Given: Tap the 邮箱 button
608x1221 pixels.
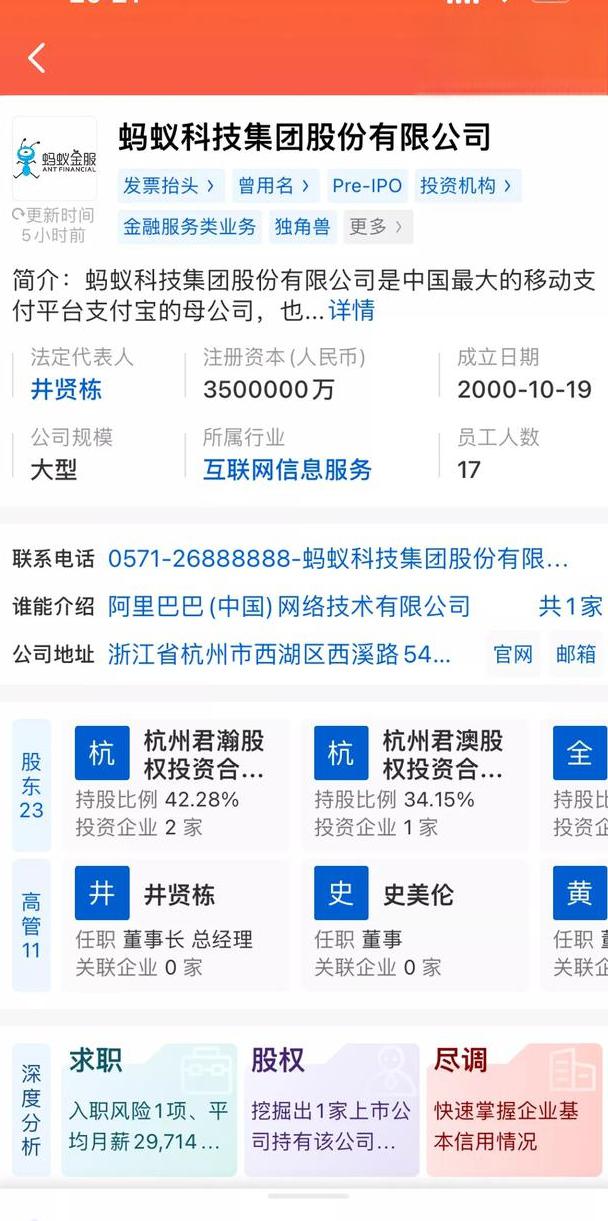Looking at the screenshot, I should point(576,654).
